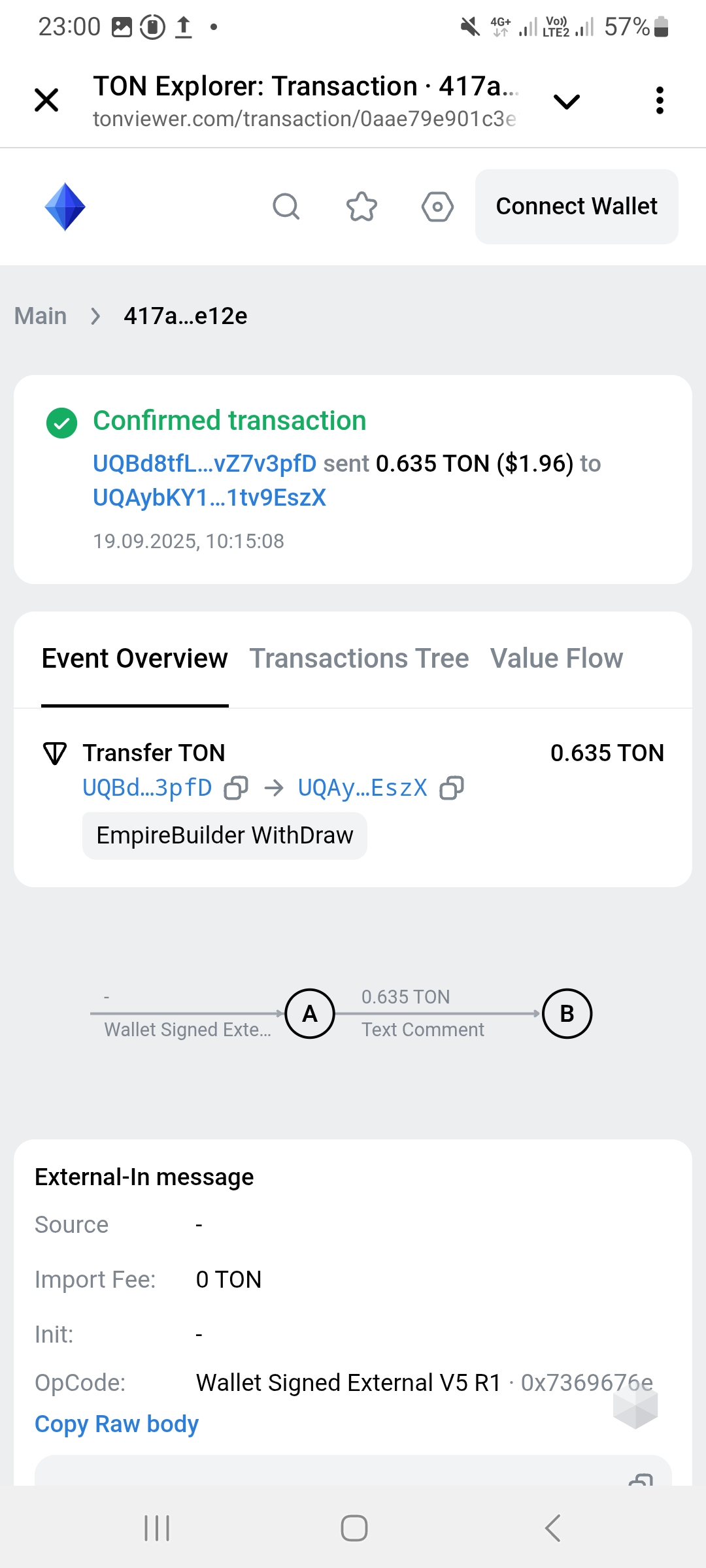
Task: Open the favorites star icon
Action: click(361, 207)
